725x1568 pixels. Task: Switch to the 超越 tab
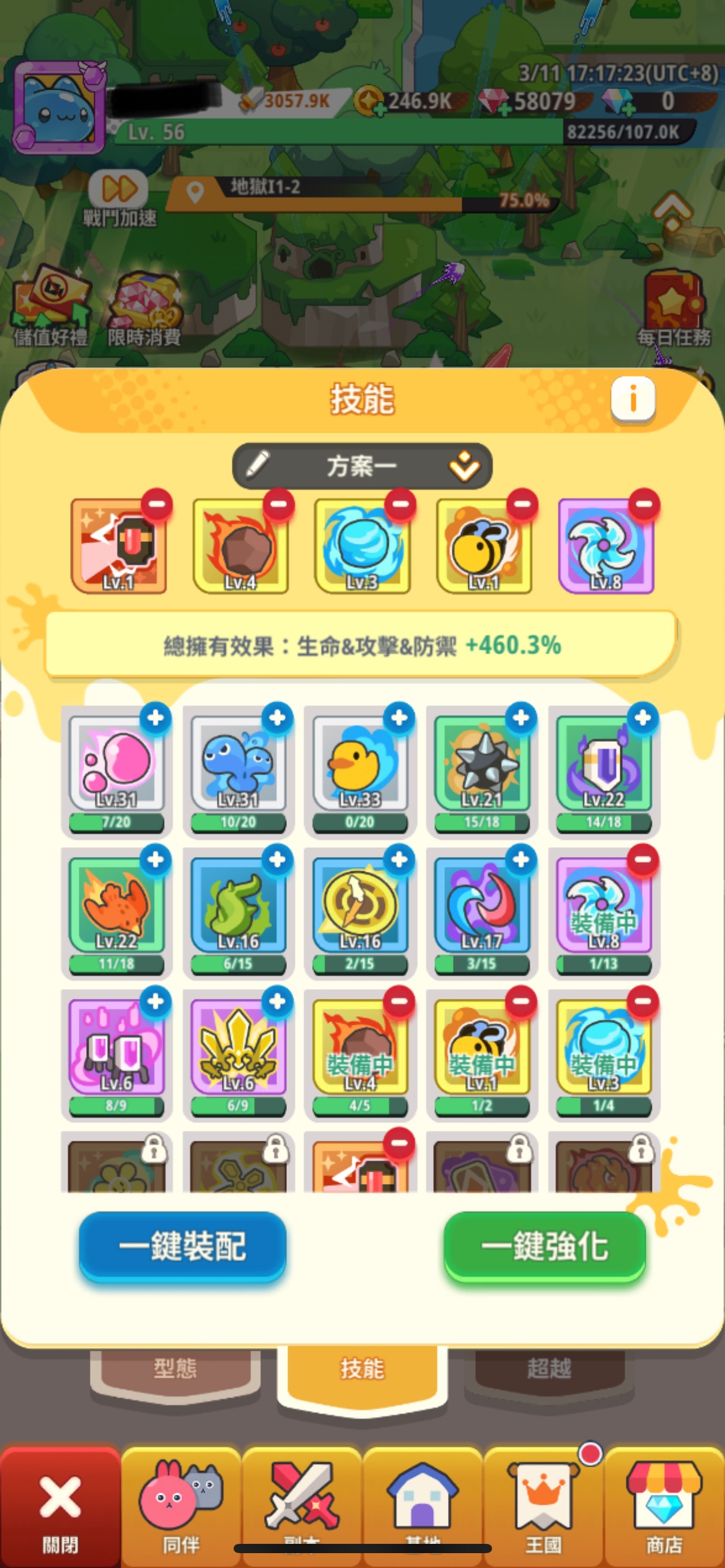pos(549,1367)
